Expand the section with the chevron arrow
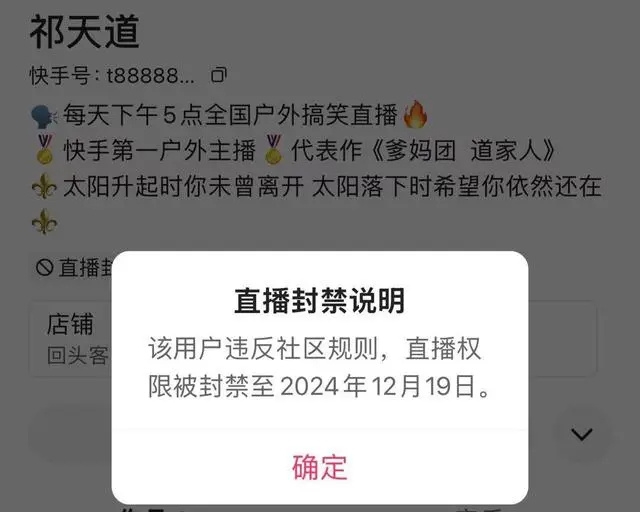 (582, 434)
